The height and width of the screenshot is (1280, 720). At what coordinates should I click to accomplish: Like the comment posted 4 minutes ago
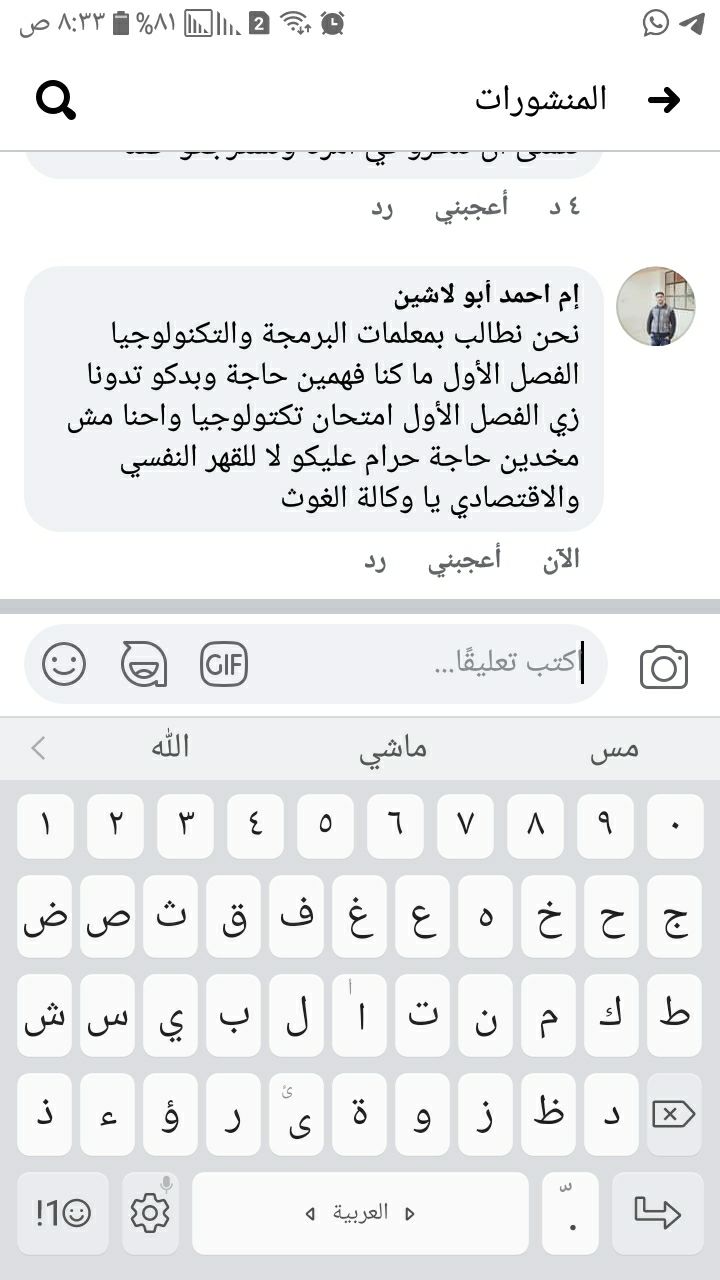pyautogui.click(x=470, y=208)
